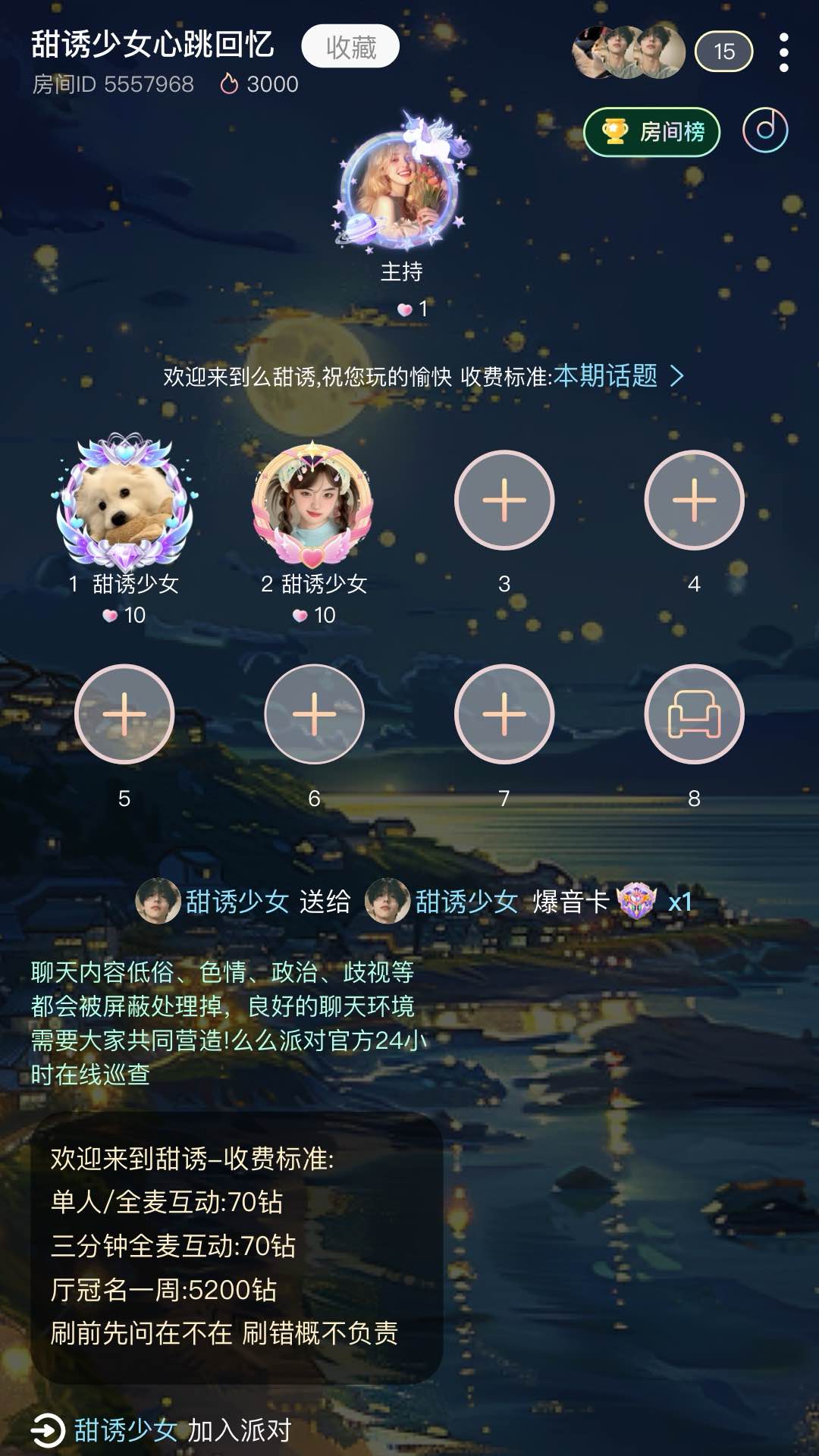Viewport: 819px width, 1456px height.
Task: Open the music note icon
Action: pyautogui.click(x=765, y=130)
